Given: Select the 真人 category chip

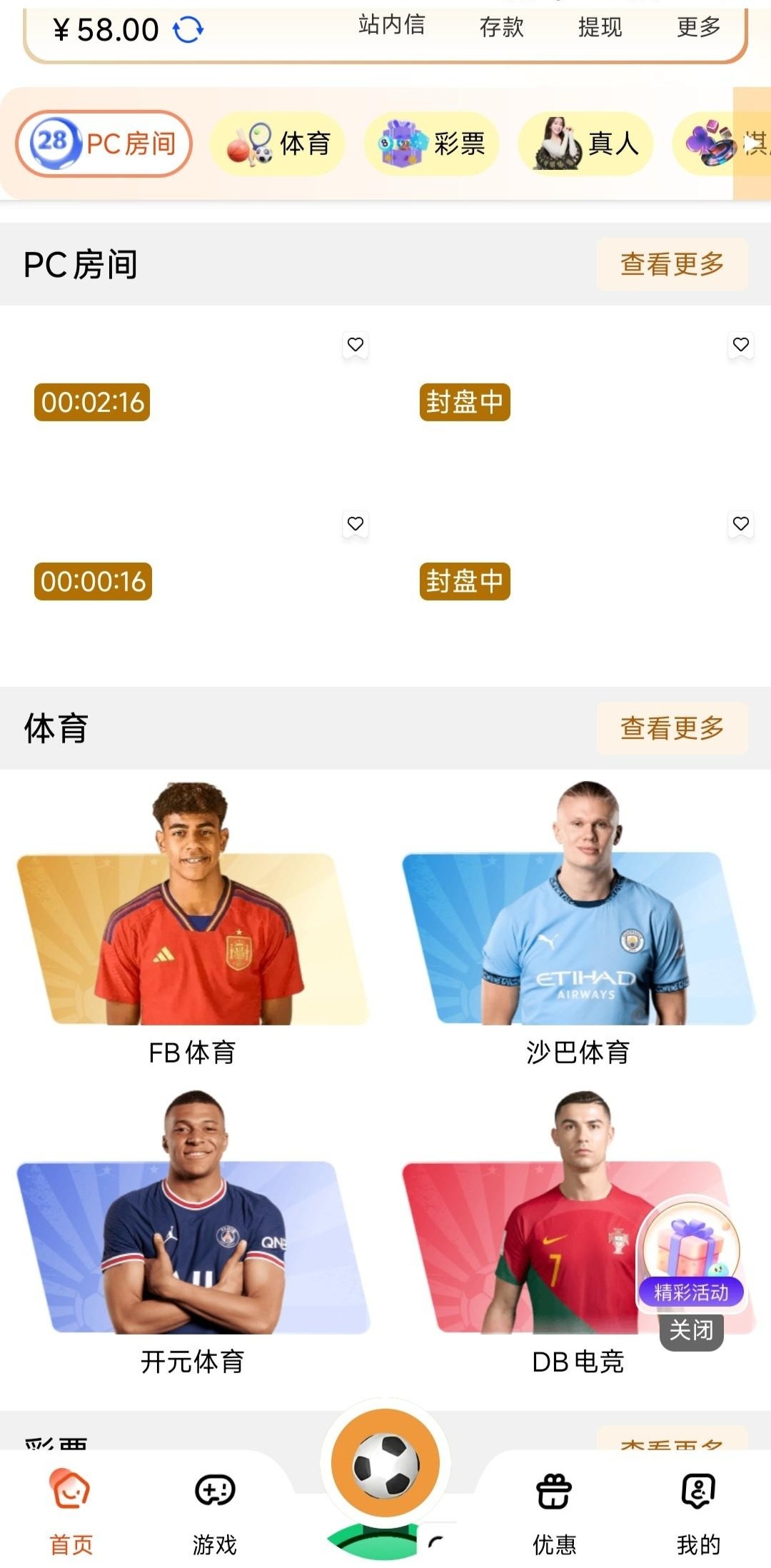Looking at the screenshot, I should point(585,144).
